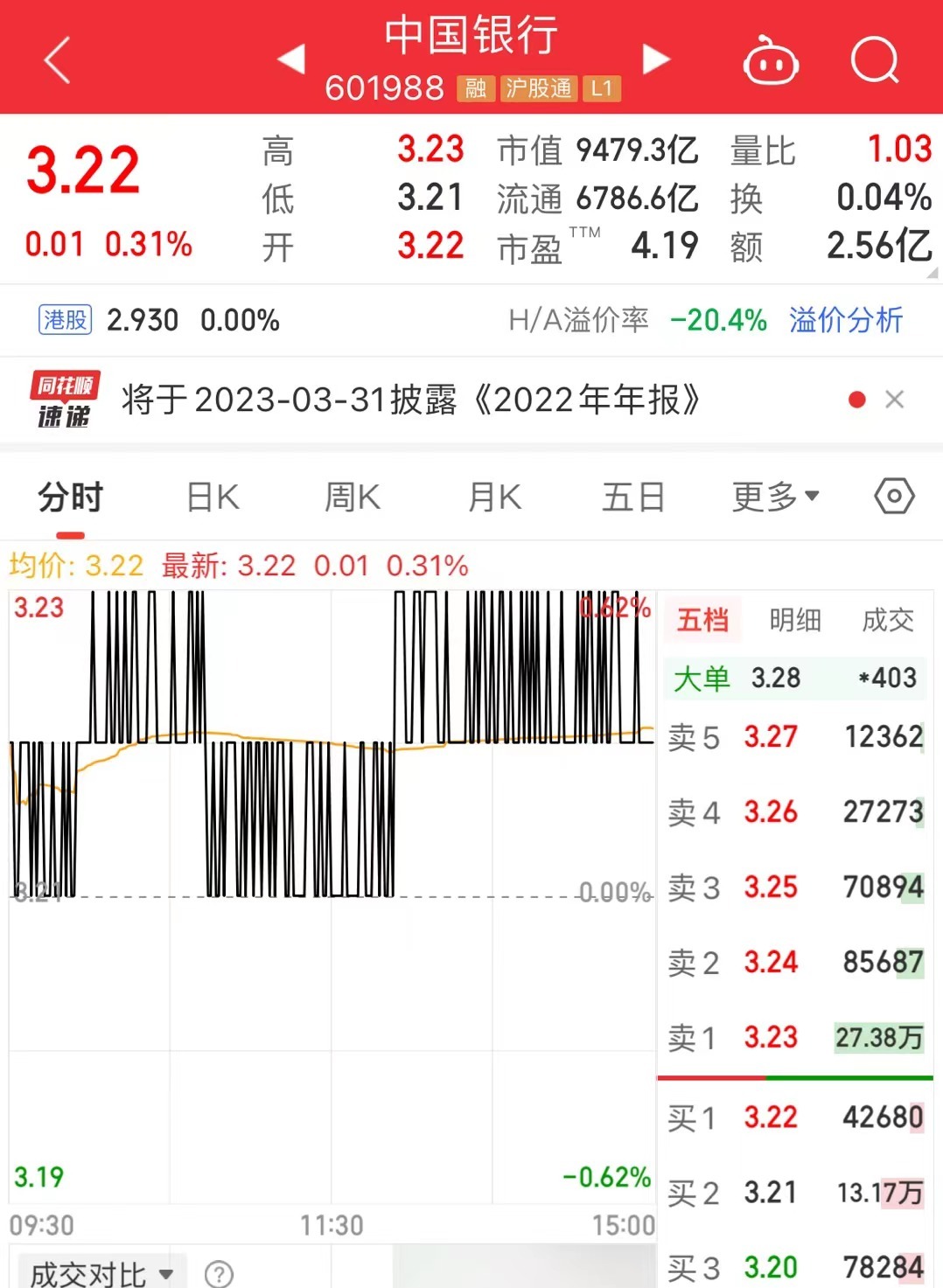Open 溢价分析 premium analysis link
This screenshot has height=1288, width=943.
point(845,320)
